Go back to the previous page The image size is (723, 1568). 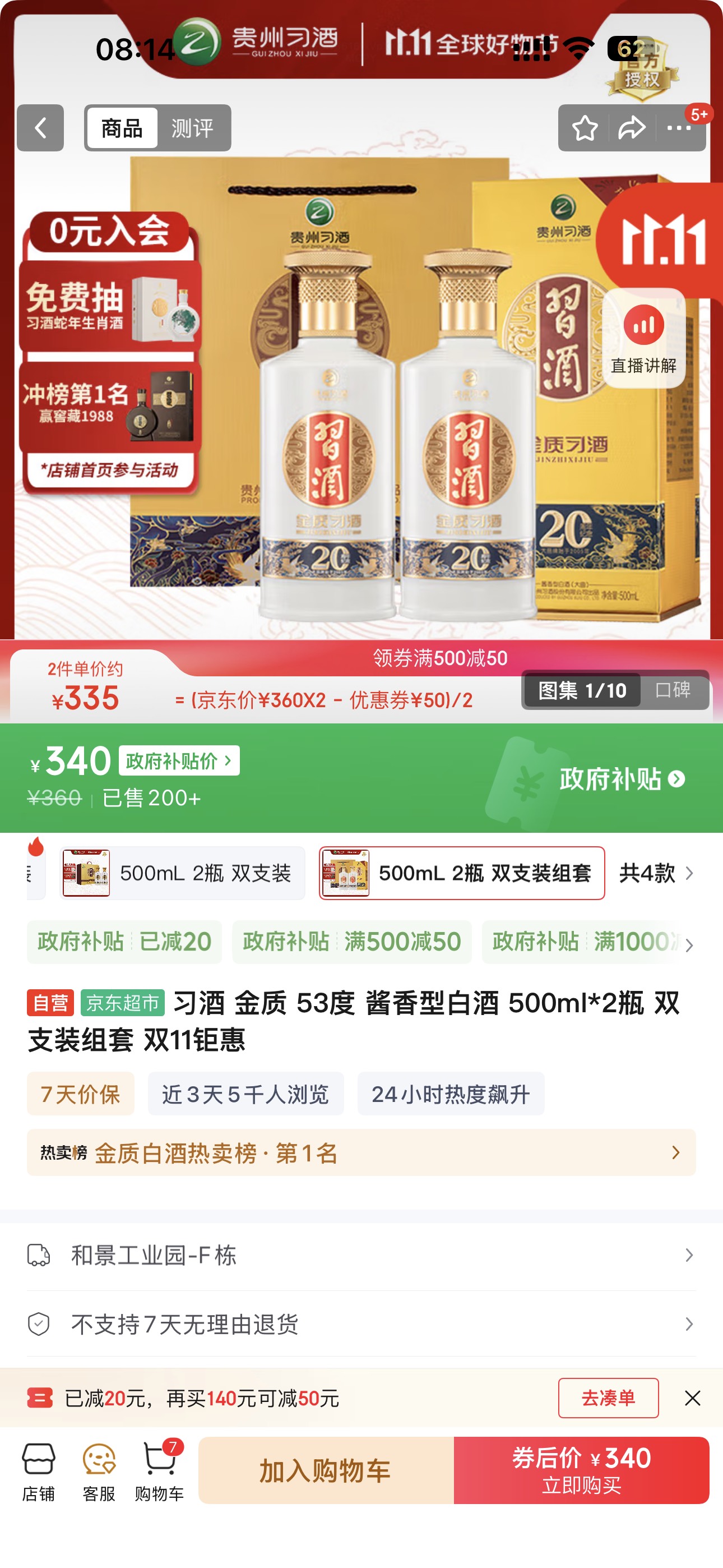(x=40, y=128)
